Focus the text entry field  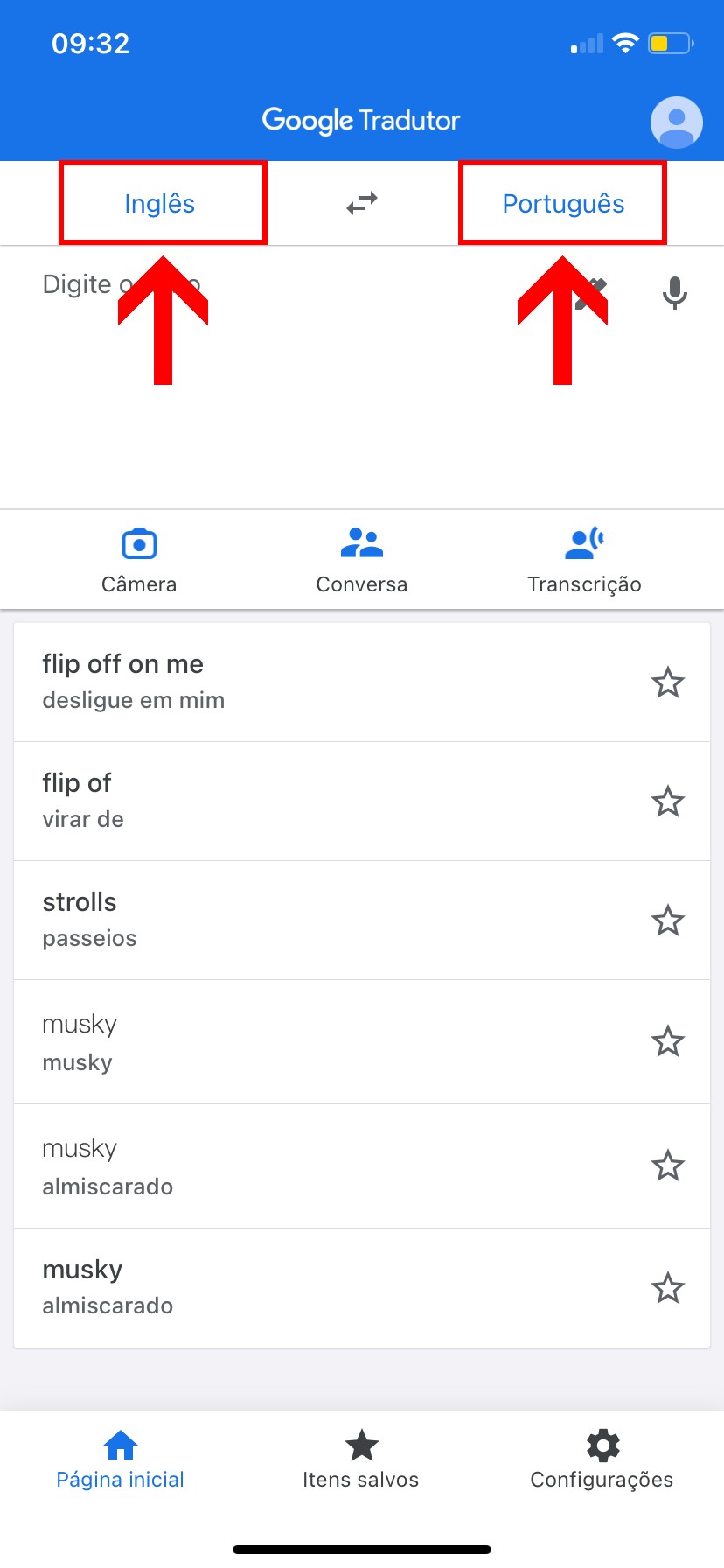coord(289,376)
